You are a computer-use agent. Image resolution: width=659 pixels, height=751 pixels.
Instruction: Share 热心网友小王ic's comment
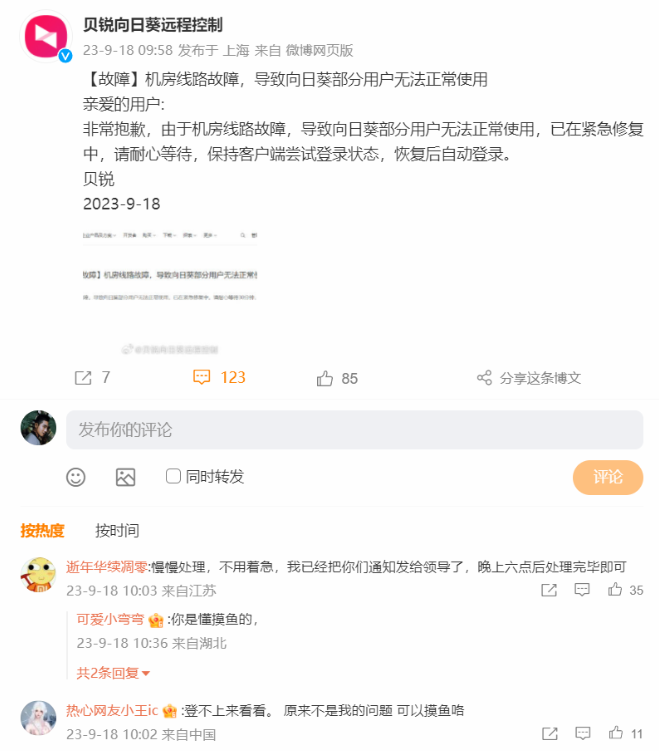pos(549,733)
